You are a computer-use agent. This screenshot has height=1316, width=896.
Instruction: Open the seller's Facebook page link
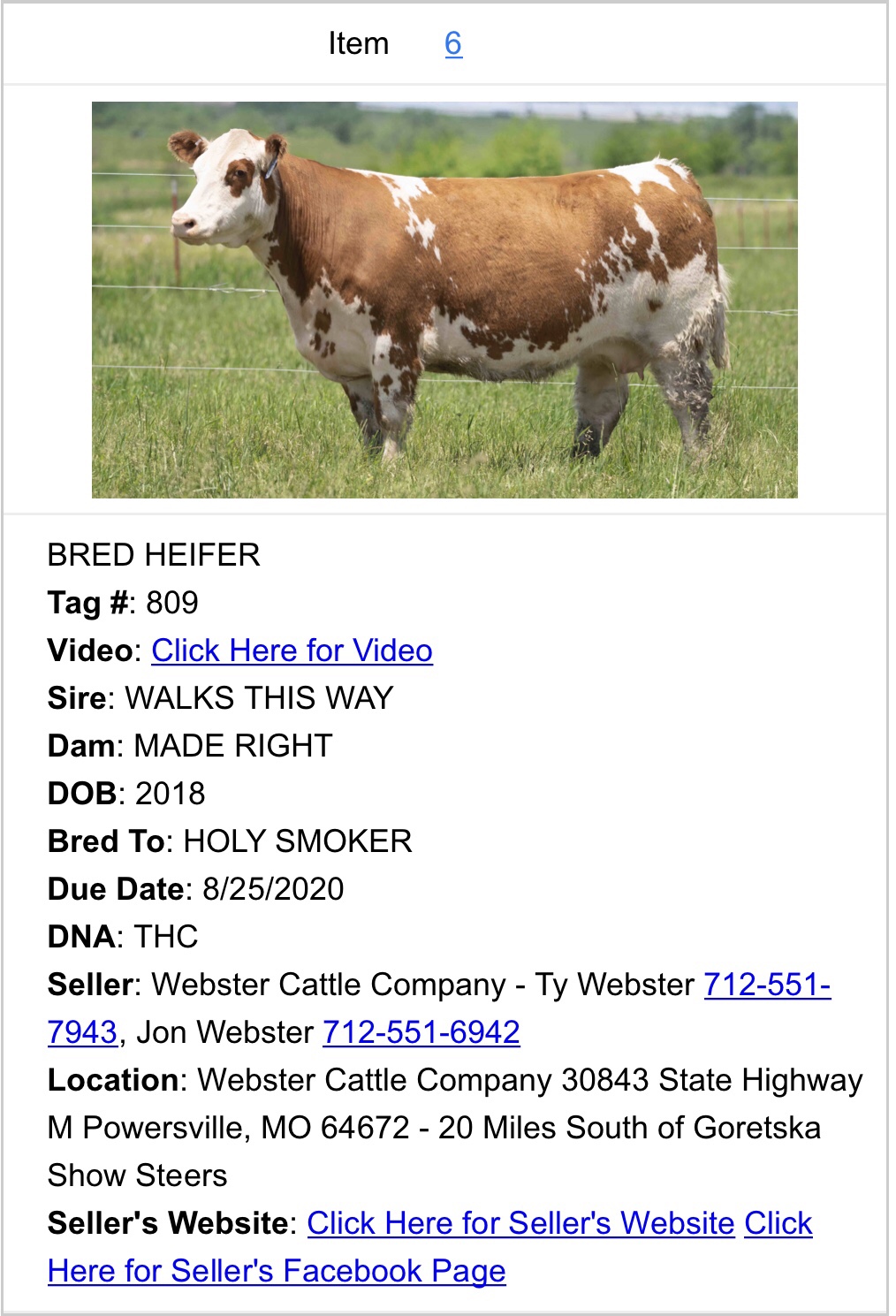[x=277, y=1271]
